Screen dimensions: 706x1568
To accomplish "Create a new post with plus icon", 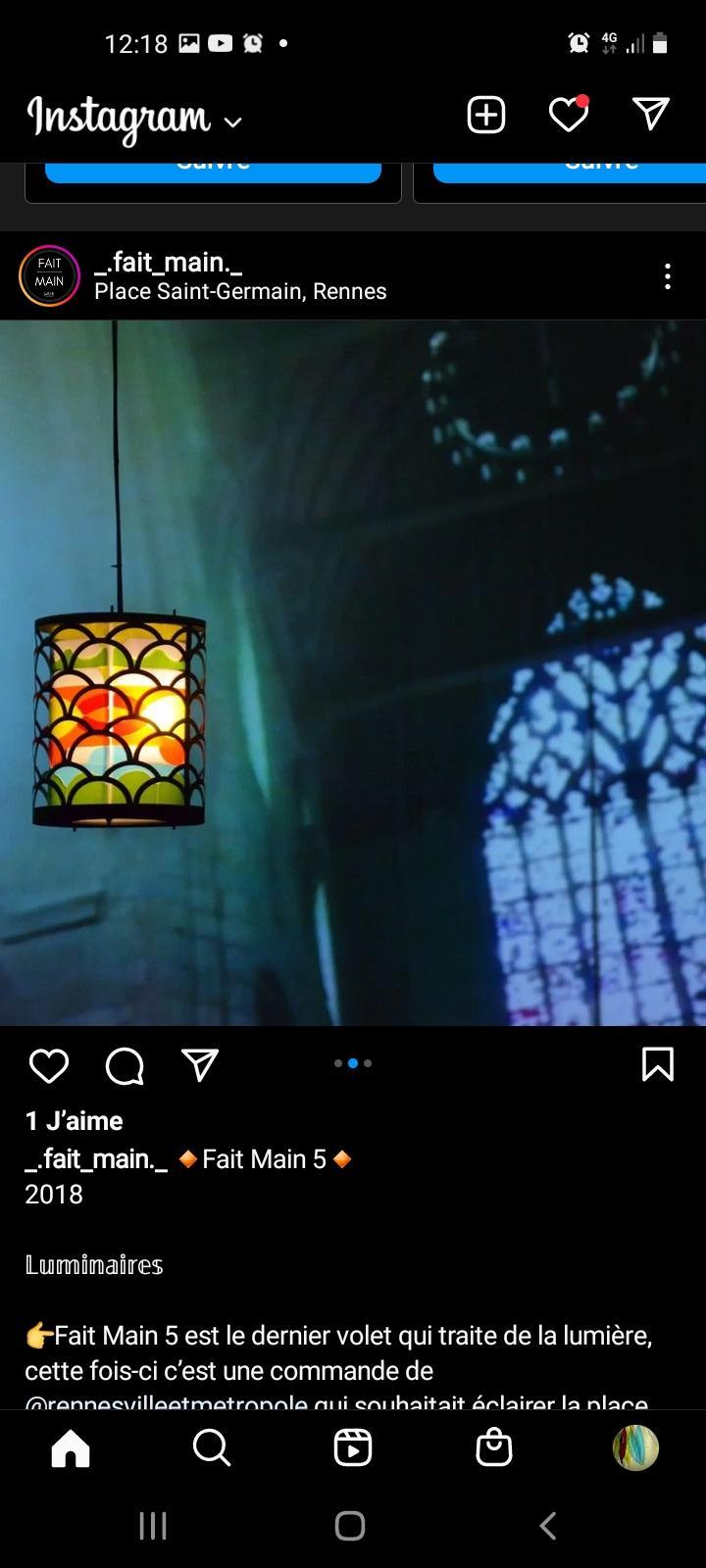I will click(485, 115).
